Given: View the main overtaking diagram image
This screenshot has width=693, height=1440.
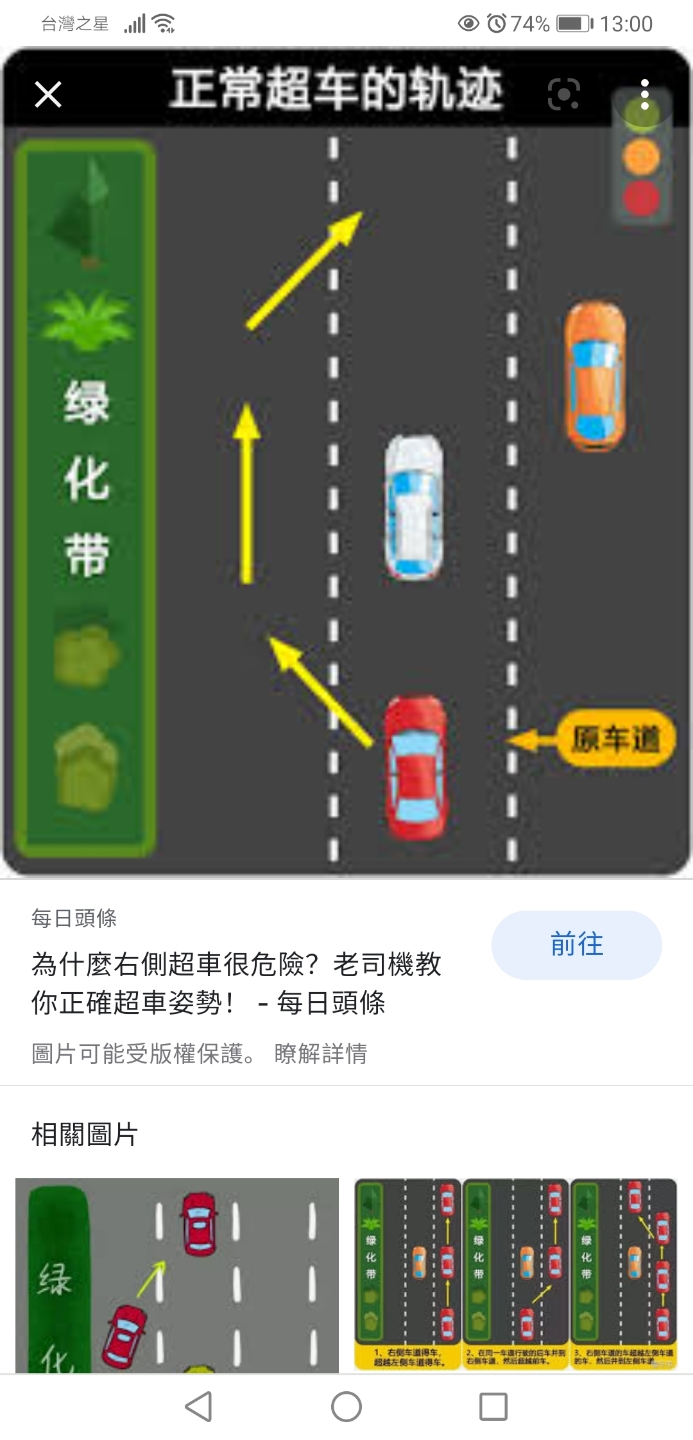Looking at the screenshot, I should (x=346, y=500).
